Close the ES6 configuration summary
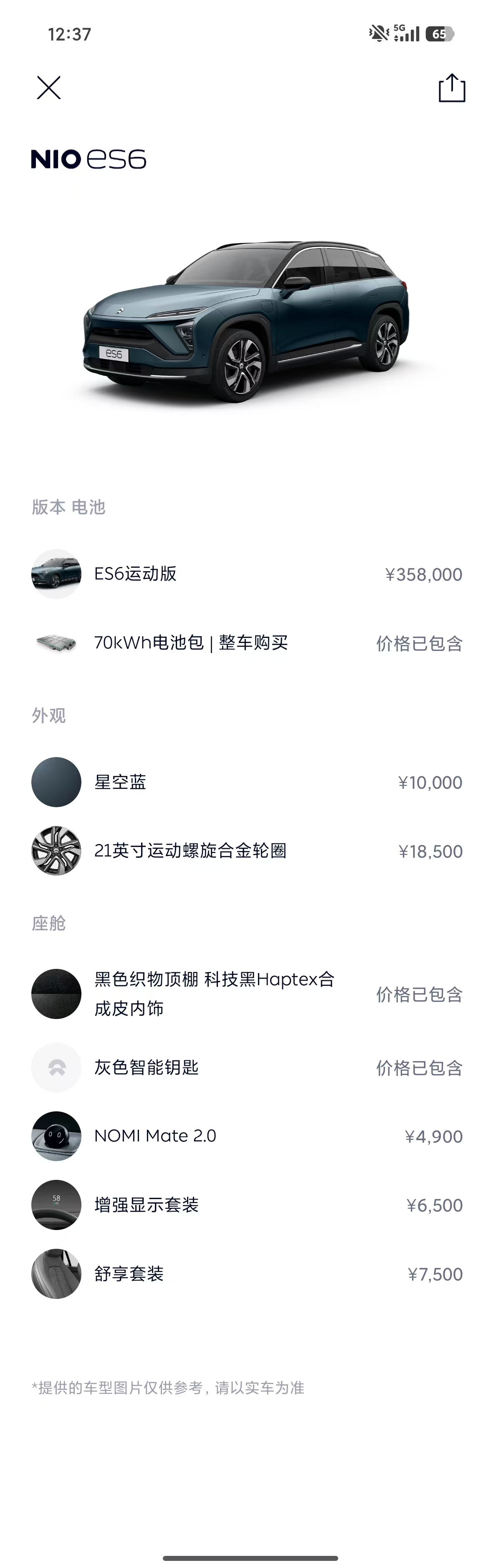Image resolution: width=501 pixels, height=1568 pixels. (49, 88)
